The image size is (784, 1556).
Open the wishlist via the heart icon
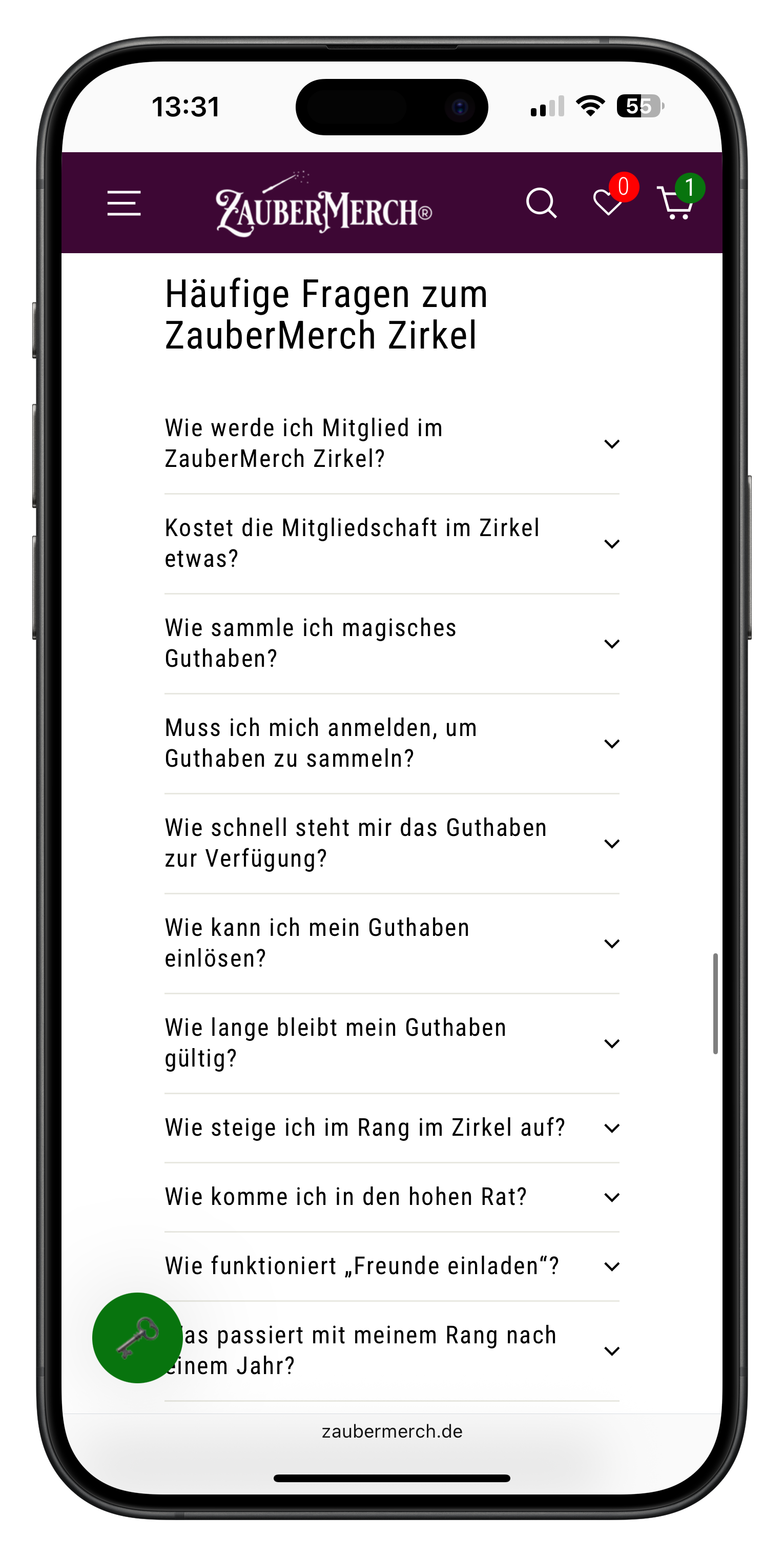pyautogui.click(x=608, y=205)
